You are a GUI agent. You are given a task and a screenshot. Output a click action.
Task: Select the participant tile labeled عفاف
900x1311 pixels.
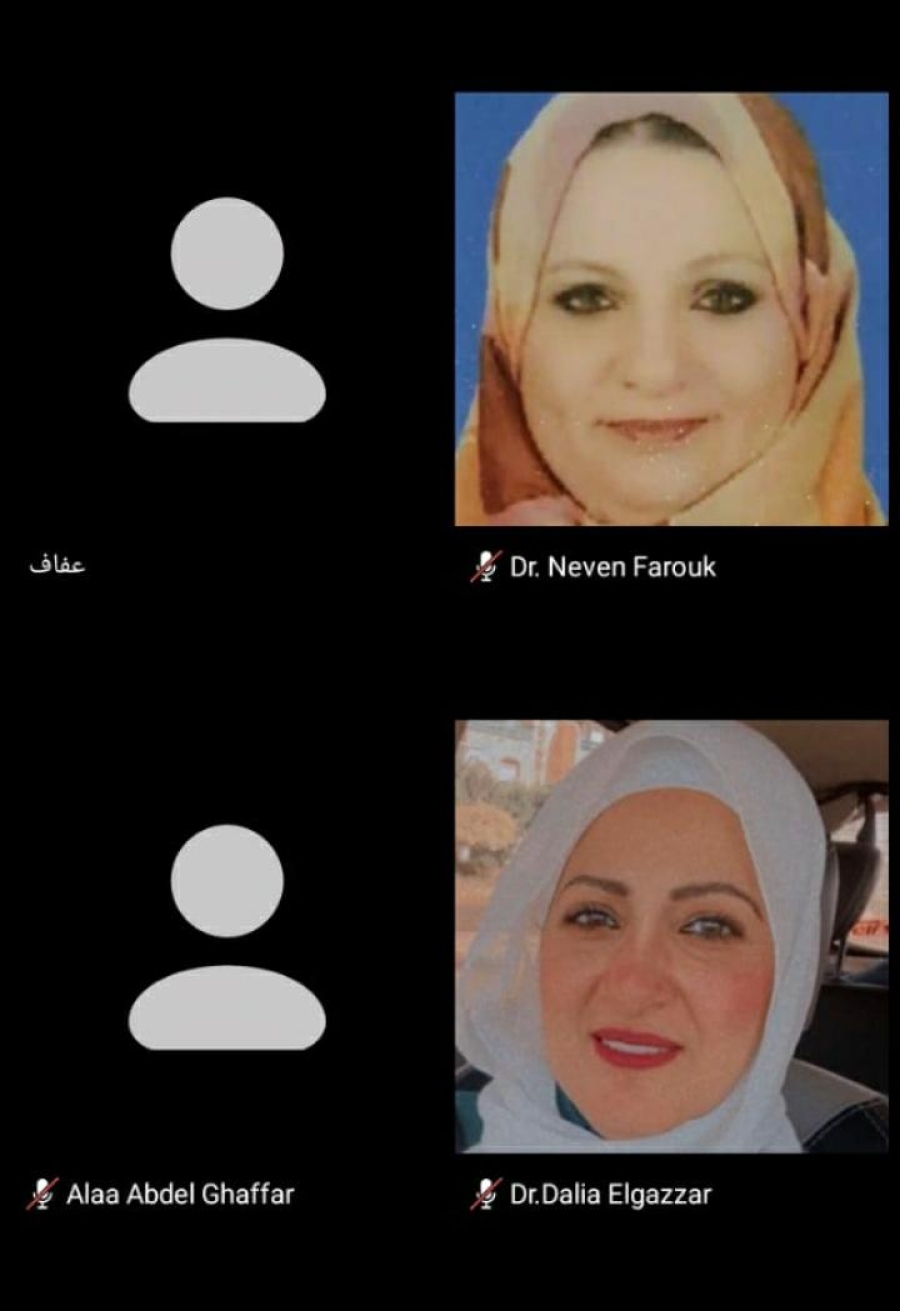click(227, 309)
